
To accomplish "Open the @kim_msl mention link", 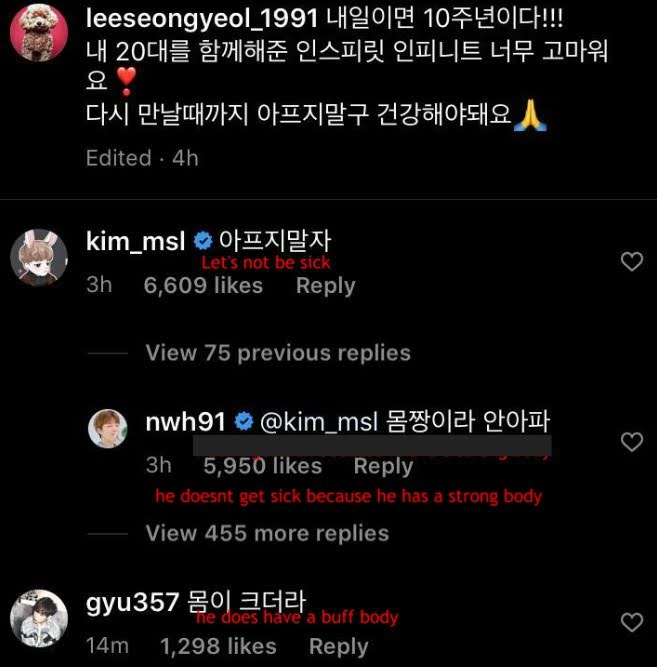I will (x=319, y=423).
